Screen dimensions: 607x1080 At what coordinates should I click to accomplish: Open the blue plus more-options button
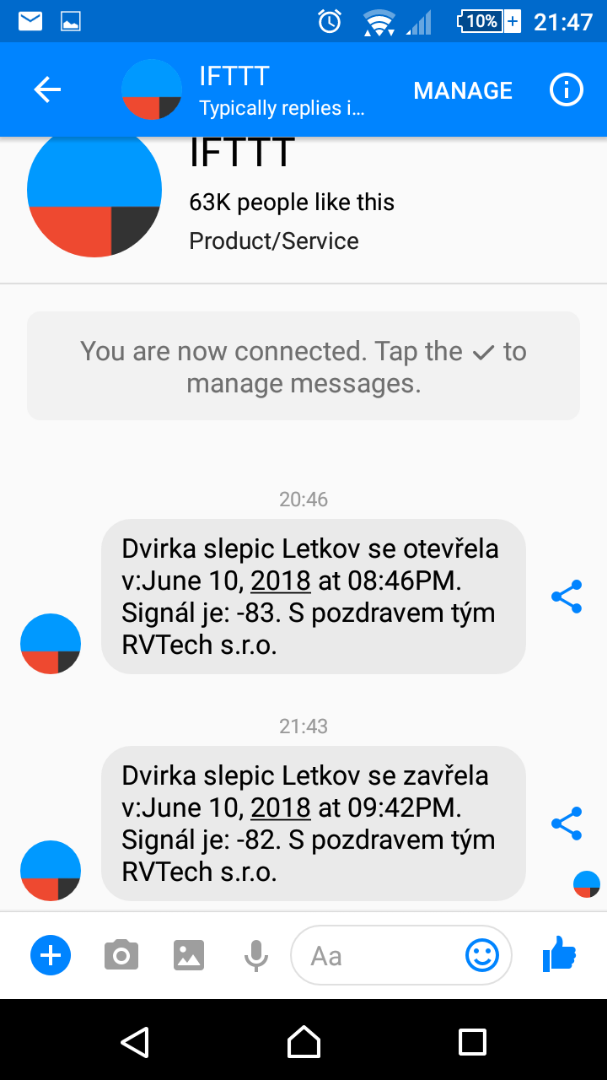coord(50,955)
